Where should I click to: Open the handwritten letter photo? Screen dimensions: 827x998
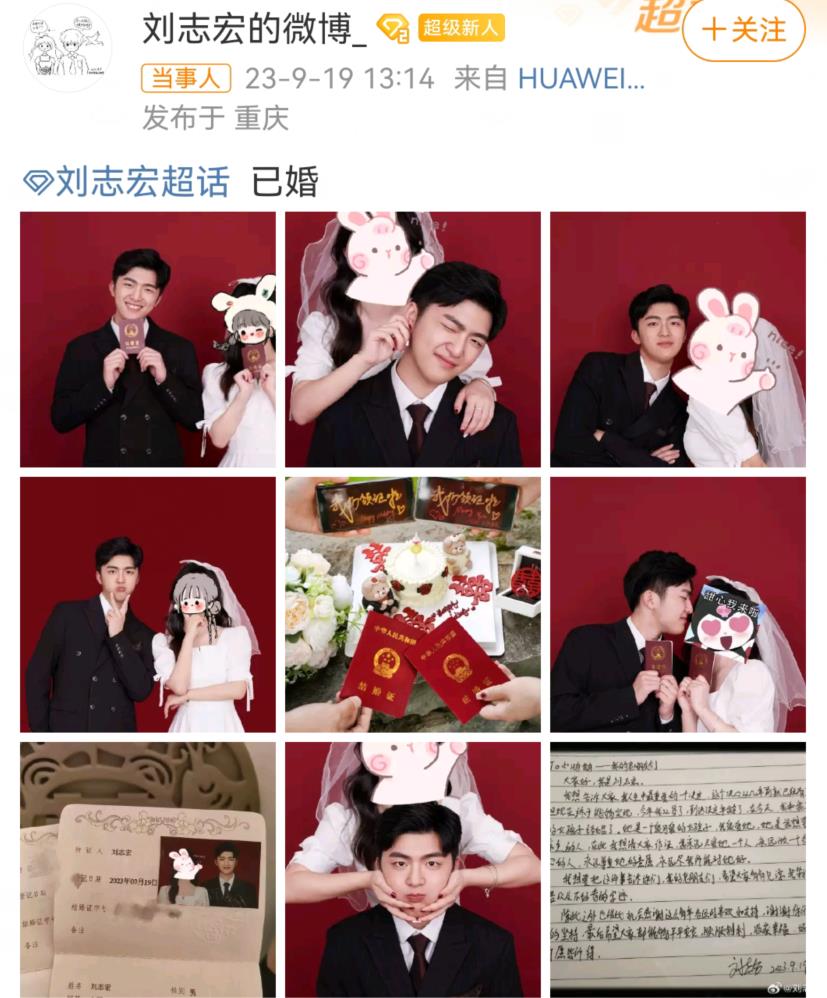pyautogui.click(x=677, y=869)
